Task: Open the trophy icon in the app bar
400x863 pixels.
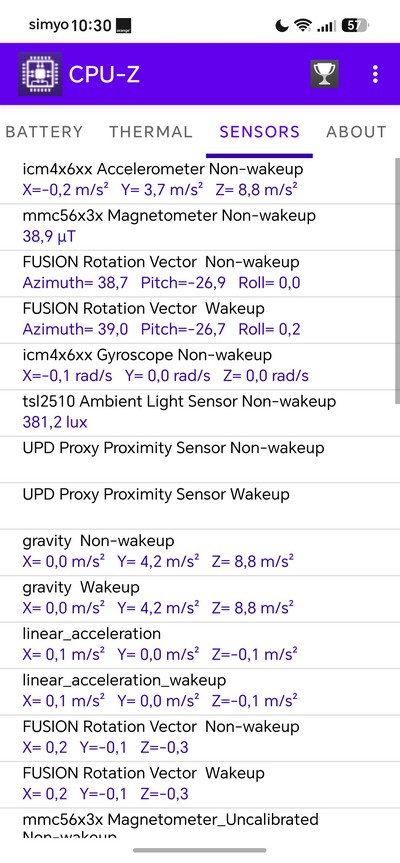Action: point(324,74)
